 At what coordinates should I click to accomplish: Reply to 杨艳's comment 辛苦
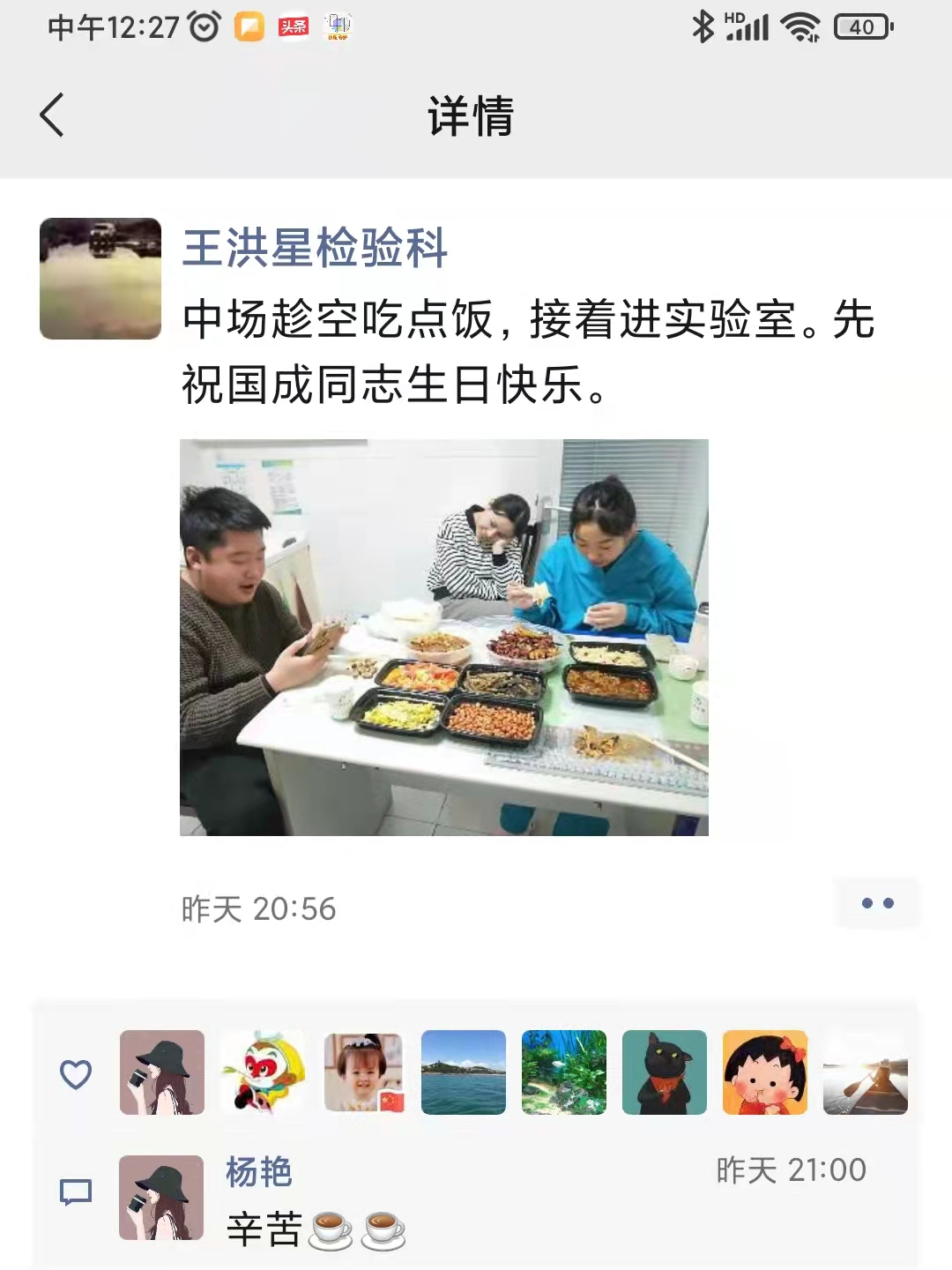tap(264, 1229)
